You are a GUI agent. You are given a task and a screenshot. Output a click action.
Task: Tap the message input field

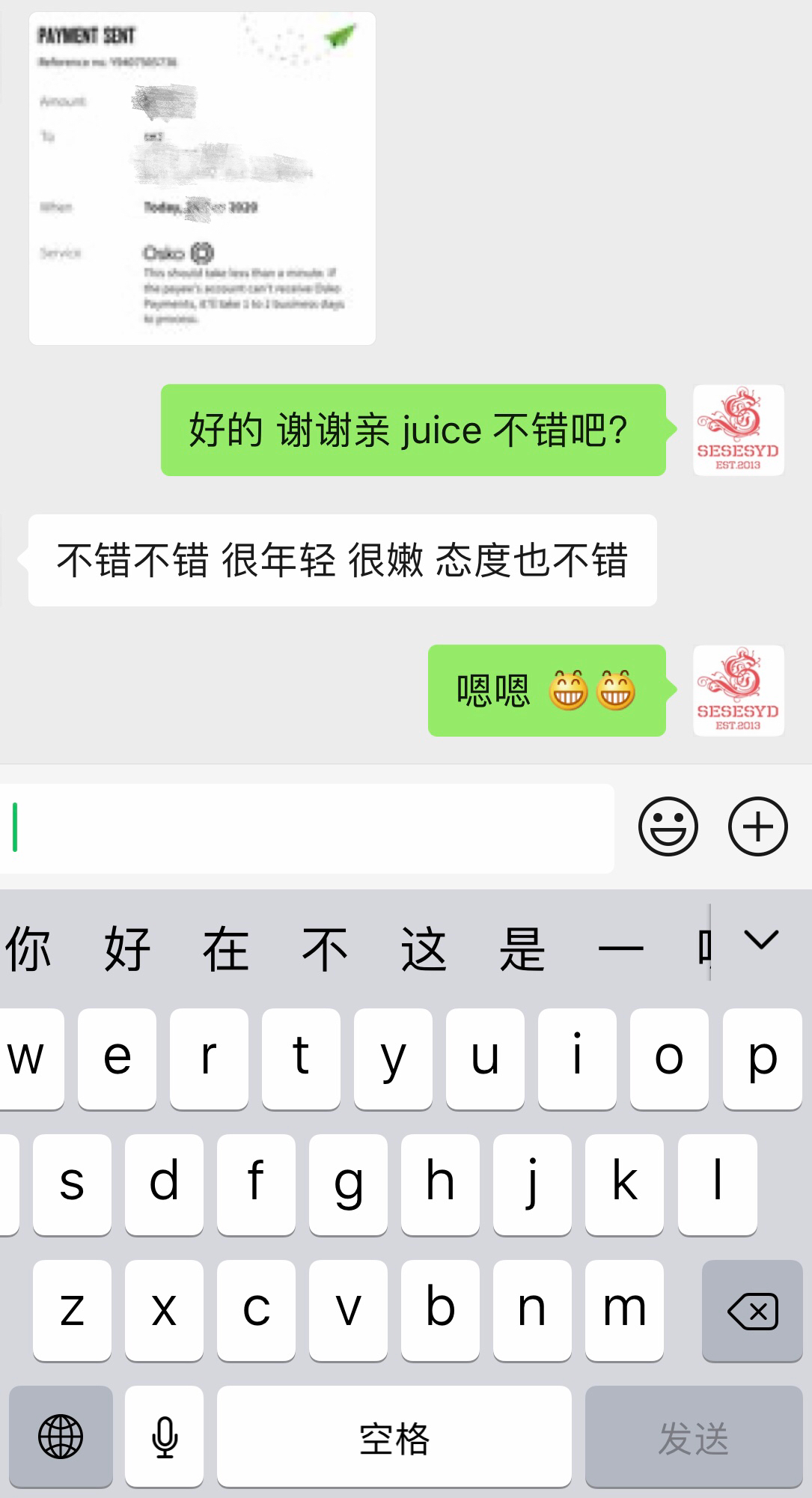point(307,827)
